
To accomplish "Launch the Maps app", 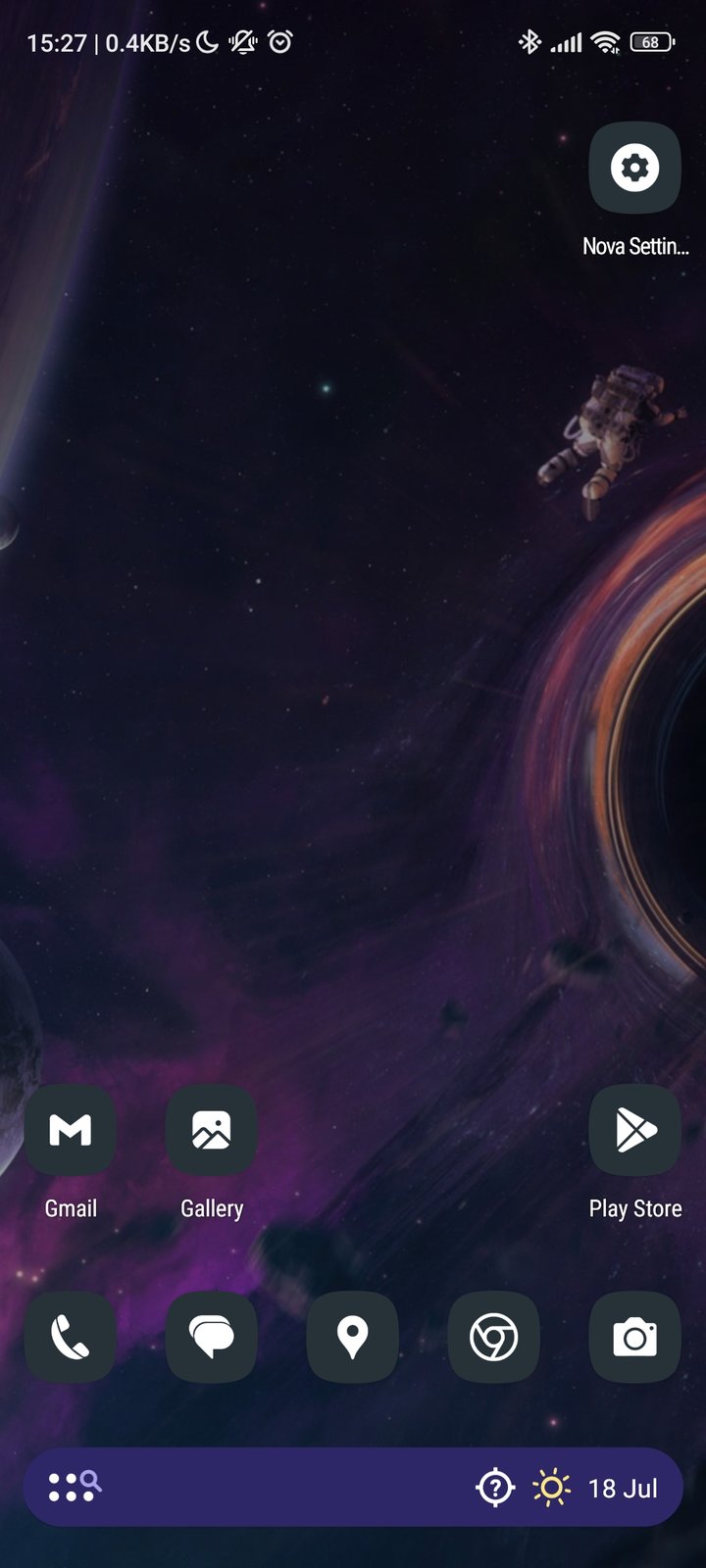I will (353, 1338).
